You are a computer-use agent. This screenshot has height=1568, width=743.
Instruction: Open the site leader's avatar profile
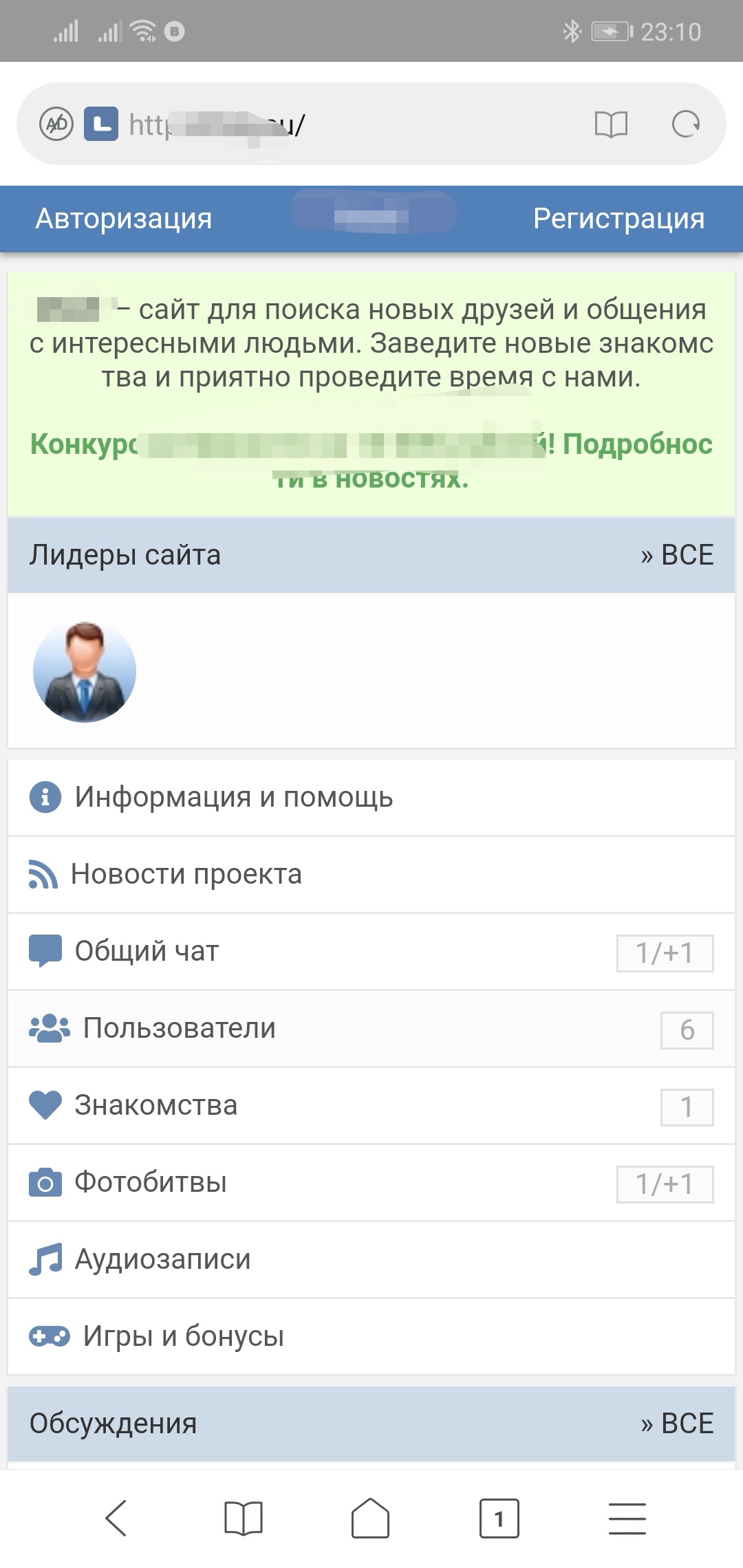[x=85, y=671]
